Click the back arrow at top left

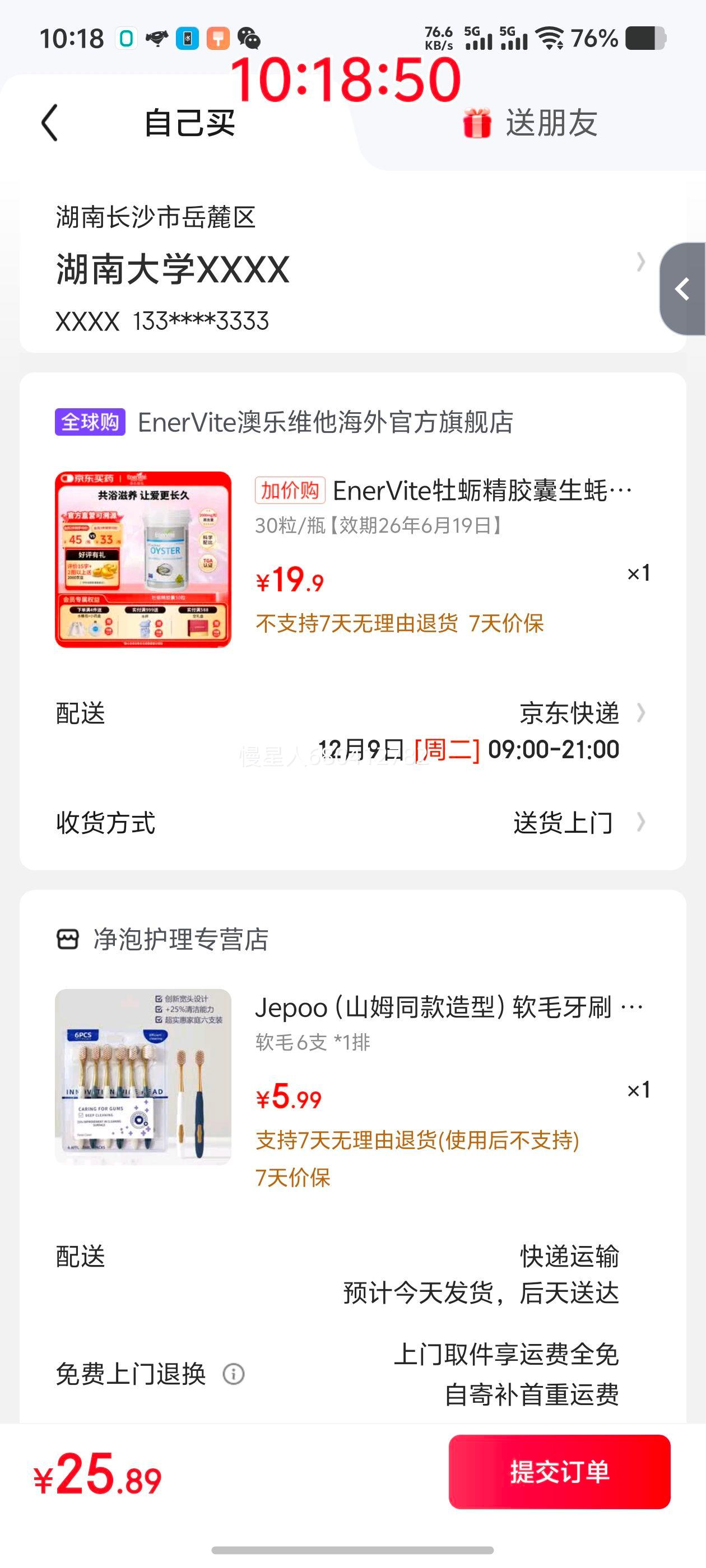[x=51, y=124]
